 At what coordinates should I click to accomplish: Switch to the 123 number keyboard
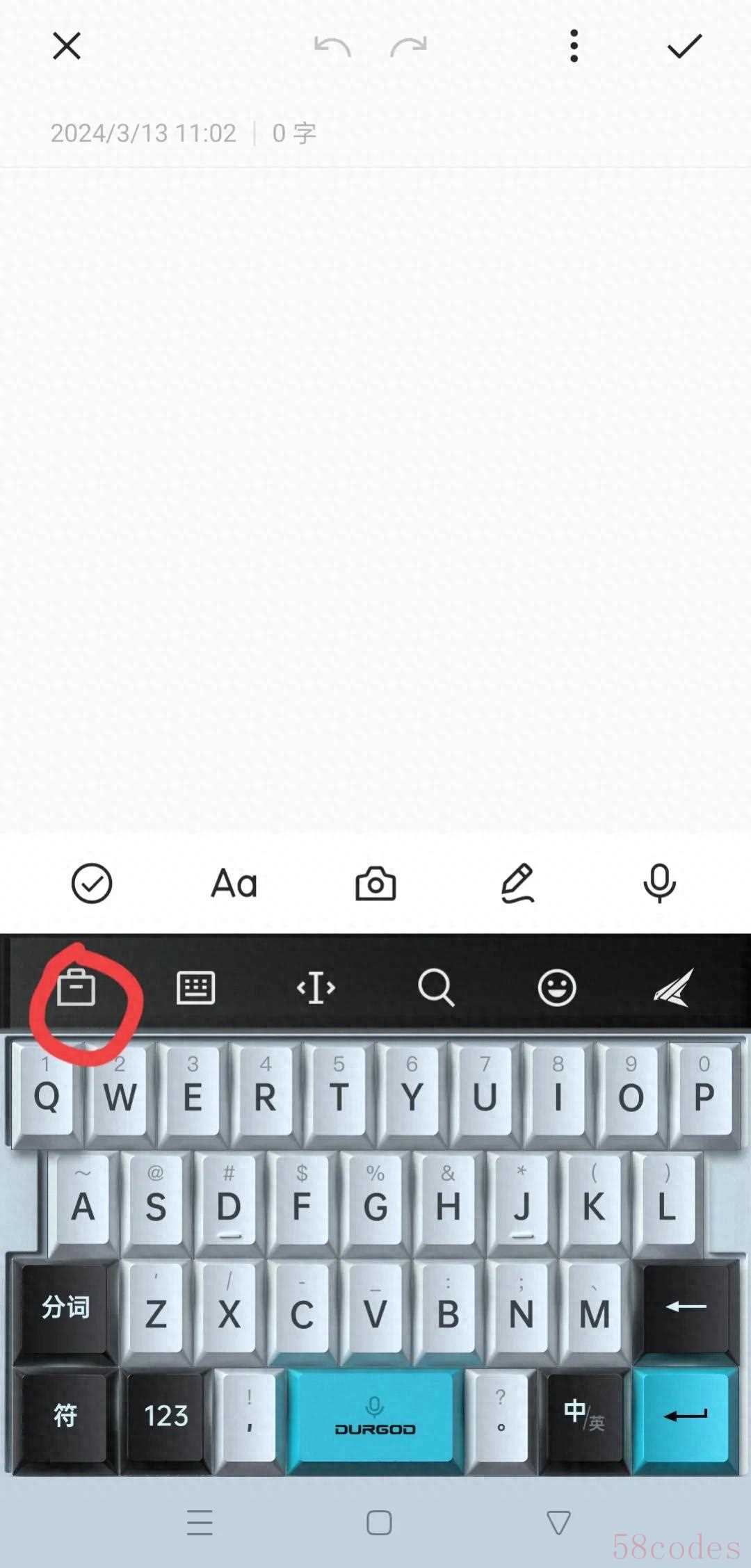(x=165, y=1416)
